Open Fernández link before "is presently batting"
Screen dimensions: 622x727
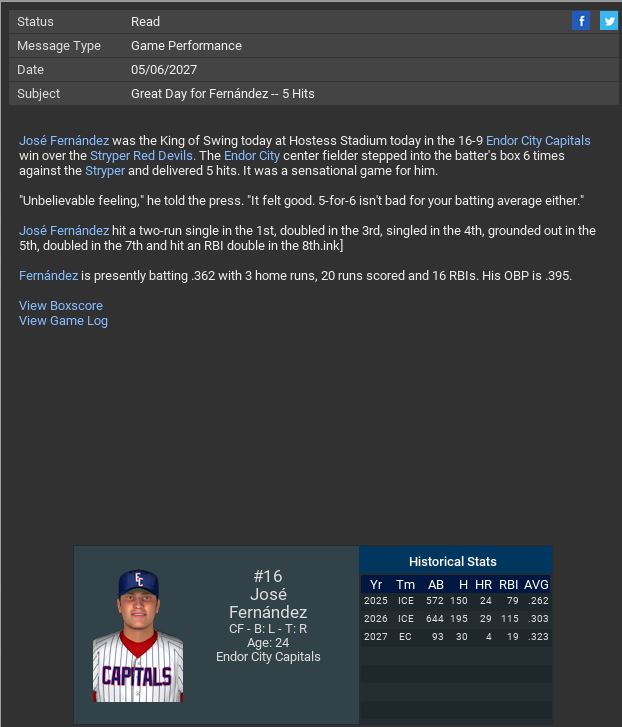(x=48, y=276)
